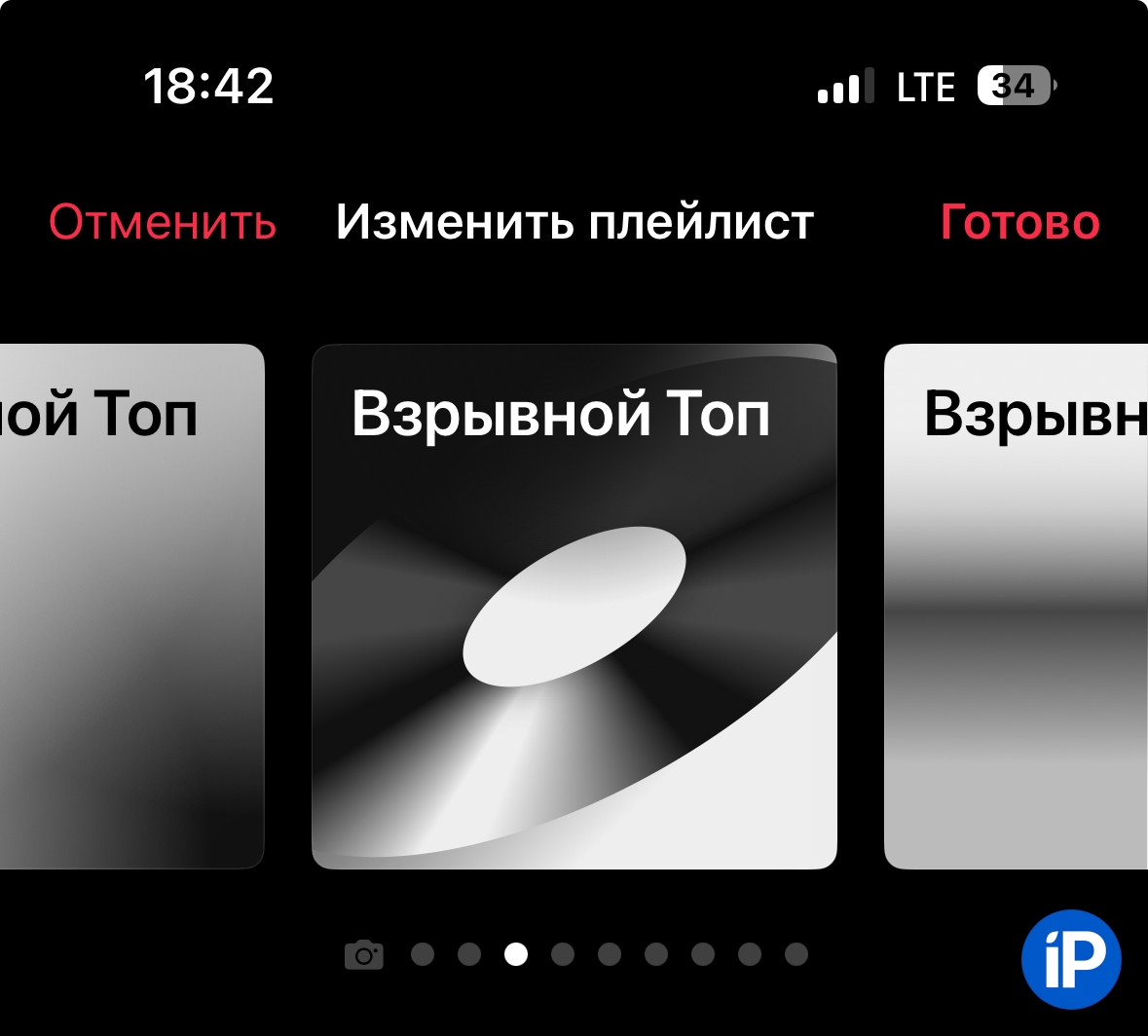Tap Отменить to cancel playlist editing
The width and height of the screenshot is (1148, 1036).
click(x=163, y=222)
